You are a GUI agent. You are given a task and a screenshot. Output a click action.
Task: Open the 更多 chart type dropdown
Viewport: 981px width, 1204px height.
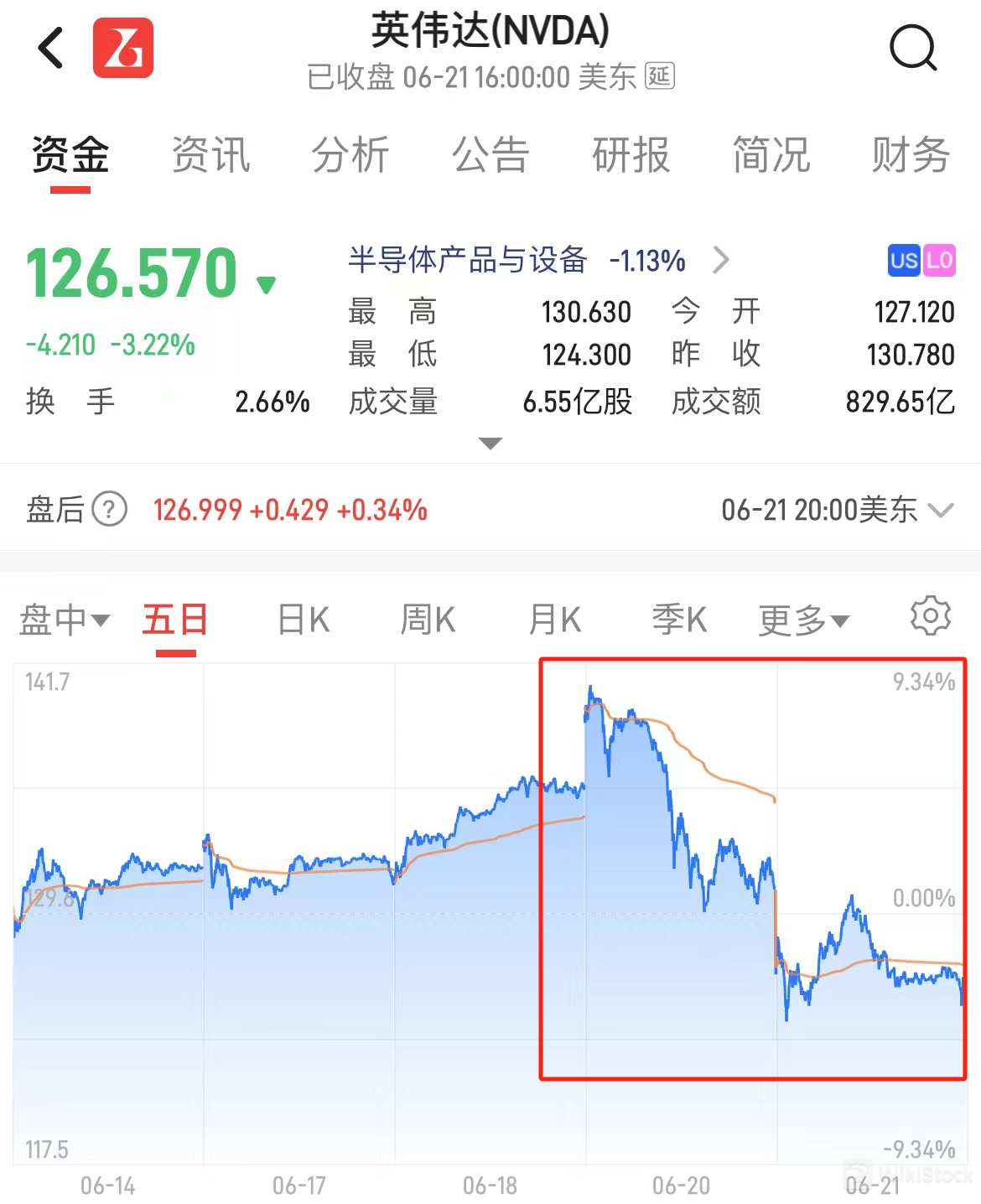click(801, 619)
